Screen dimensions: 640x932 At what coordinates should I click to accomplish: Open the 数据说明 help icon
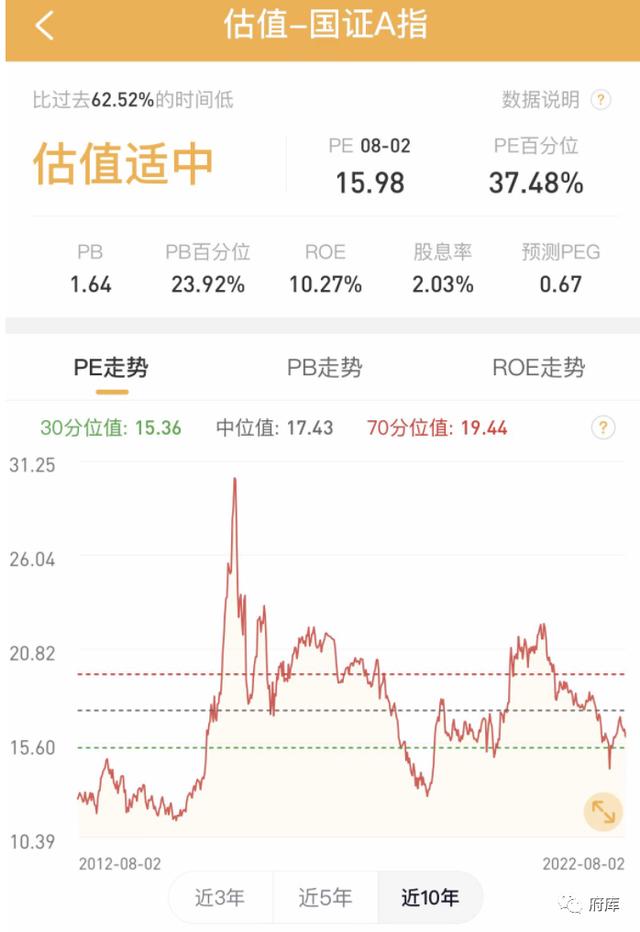click(601, 100)
